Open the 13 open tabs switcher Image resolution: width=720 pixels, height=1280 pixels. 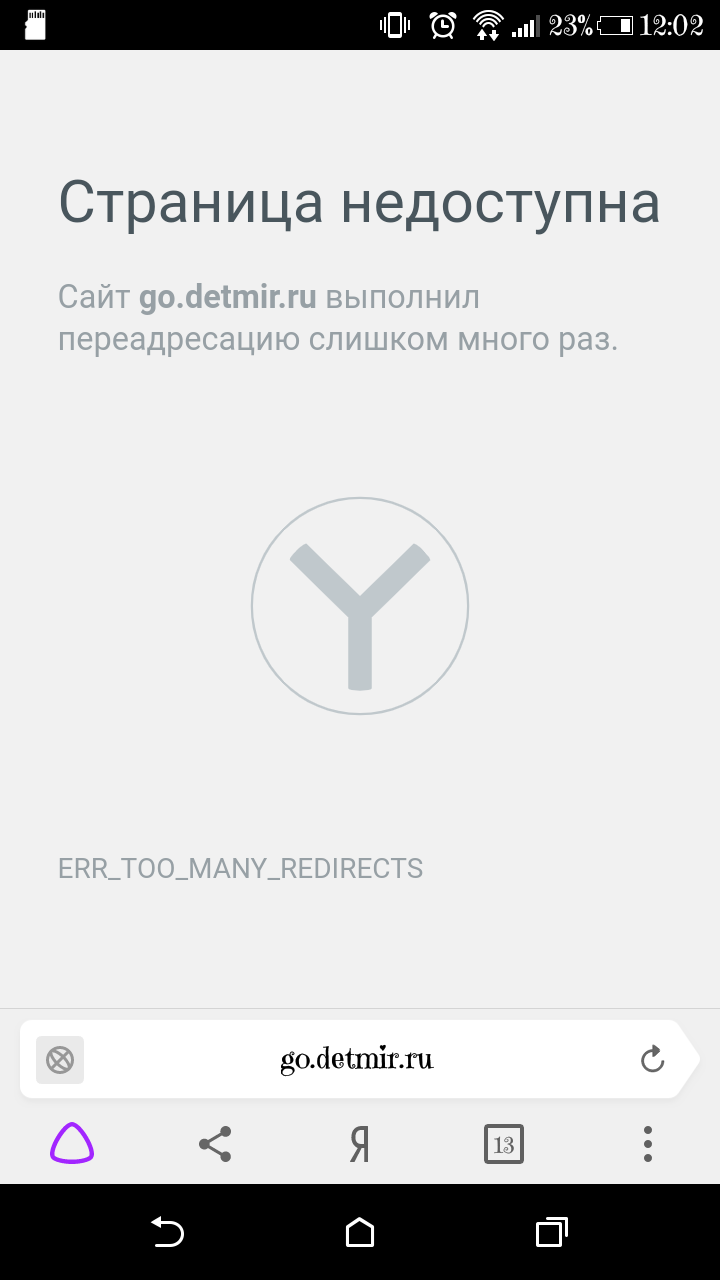pyautogui.click(x=503, y=1144)
